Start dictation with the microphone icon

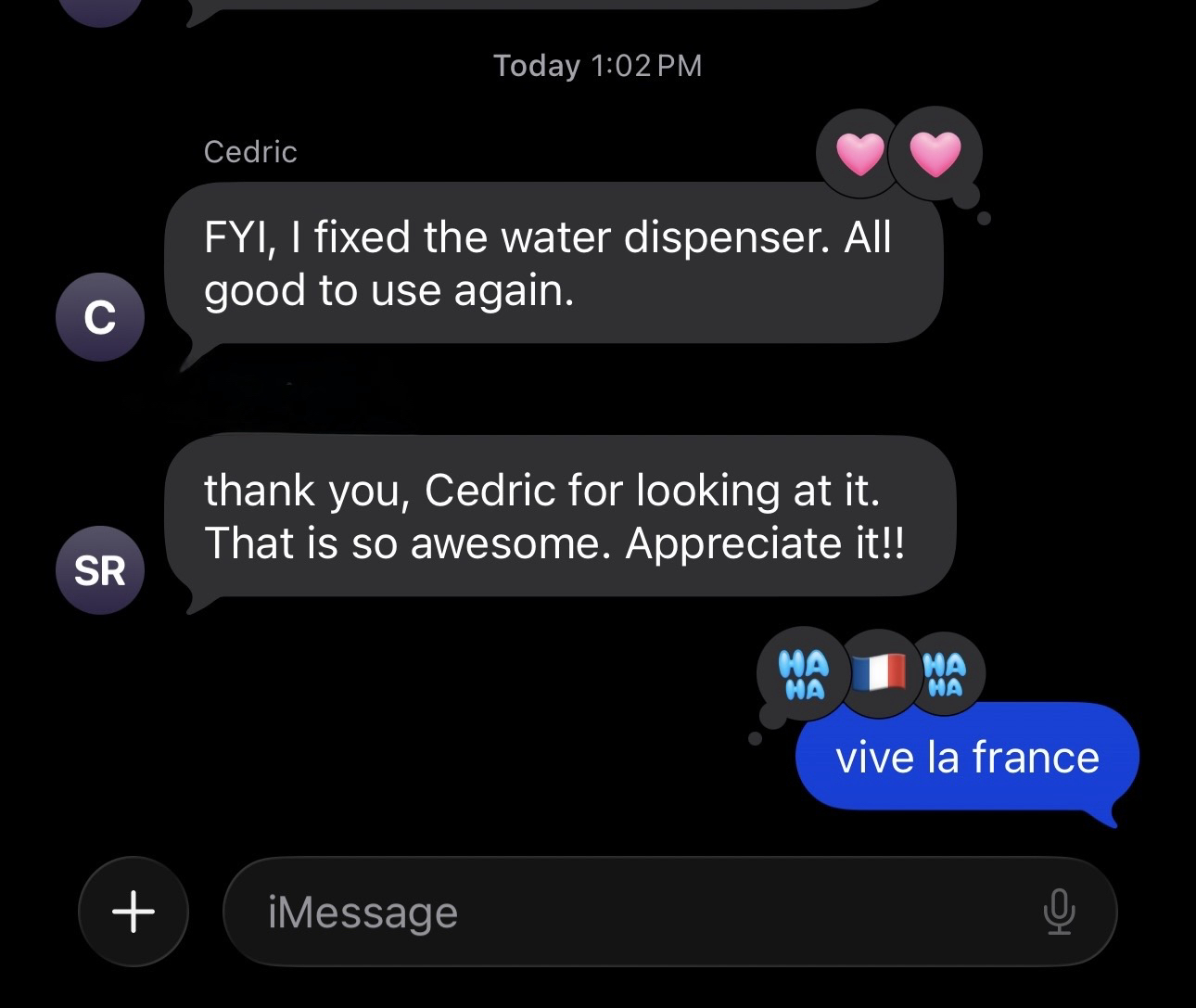(x=1058, y=912)
